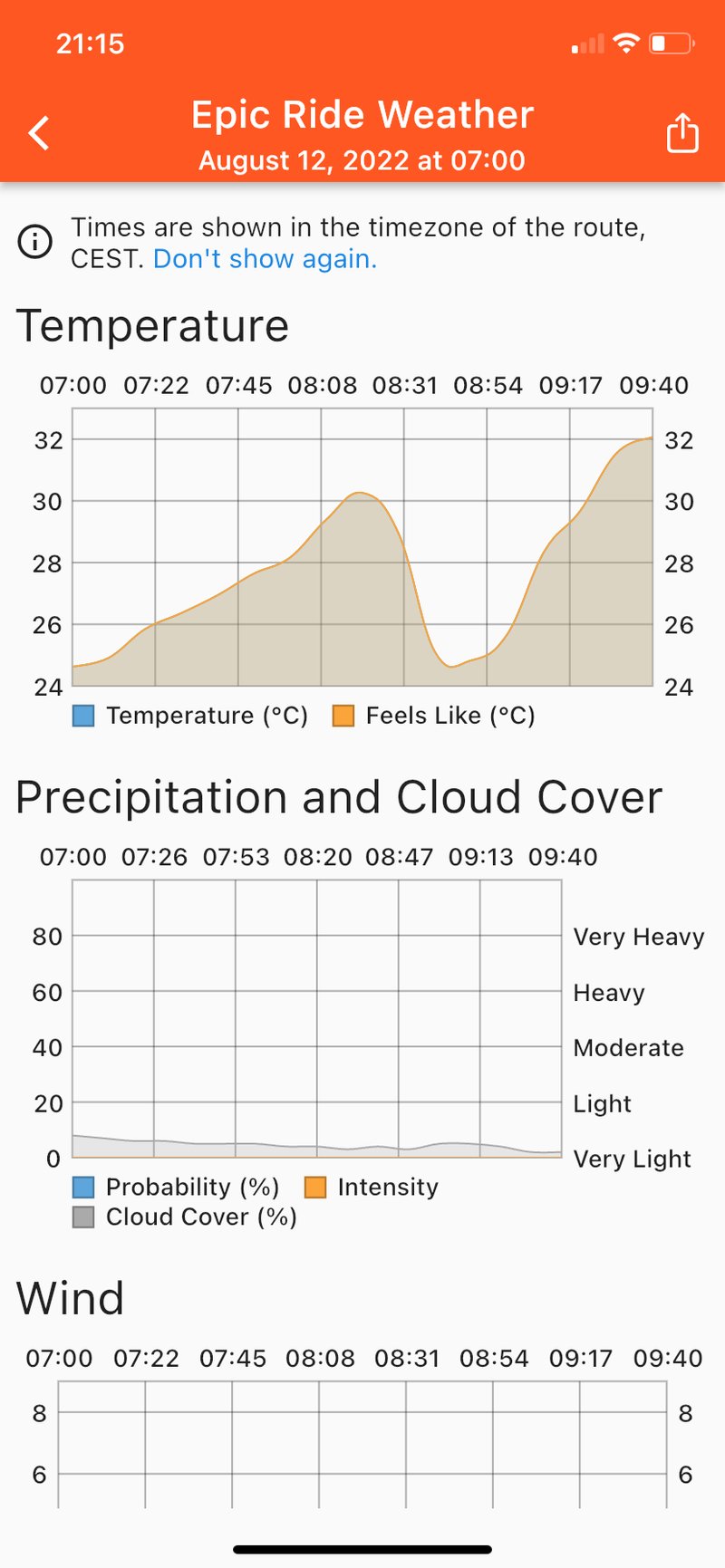
Task: Toggle the Feels Like (°C) legend series
Action: pos(434,716)
